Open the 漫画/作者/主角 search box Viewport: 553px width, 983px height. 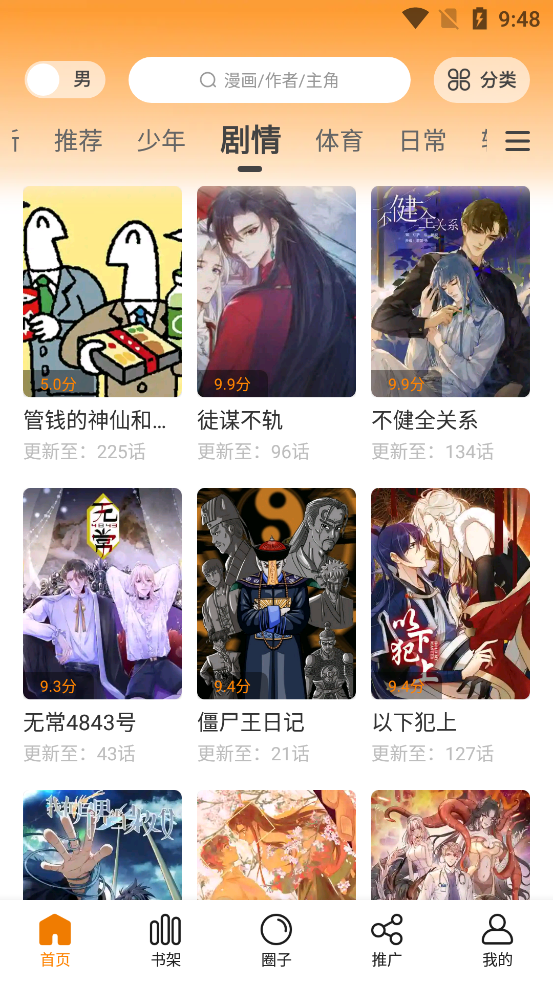coord(270,80)
